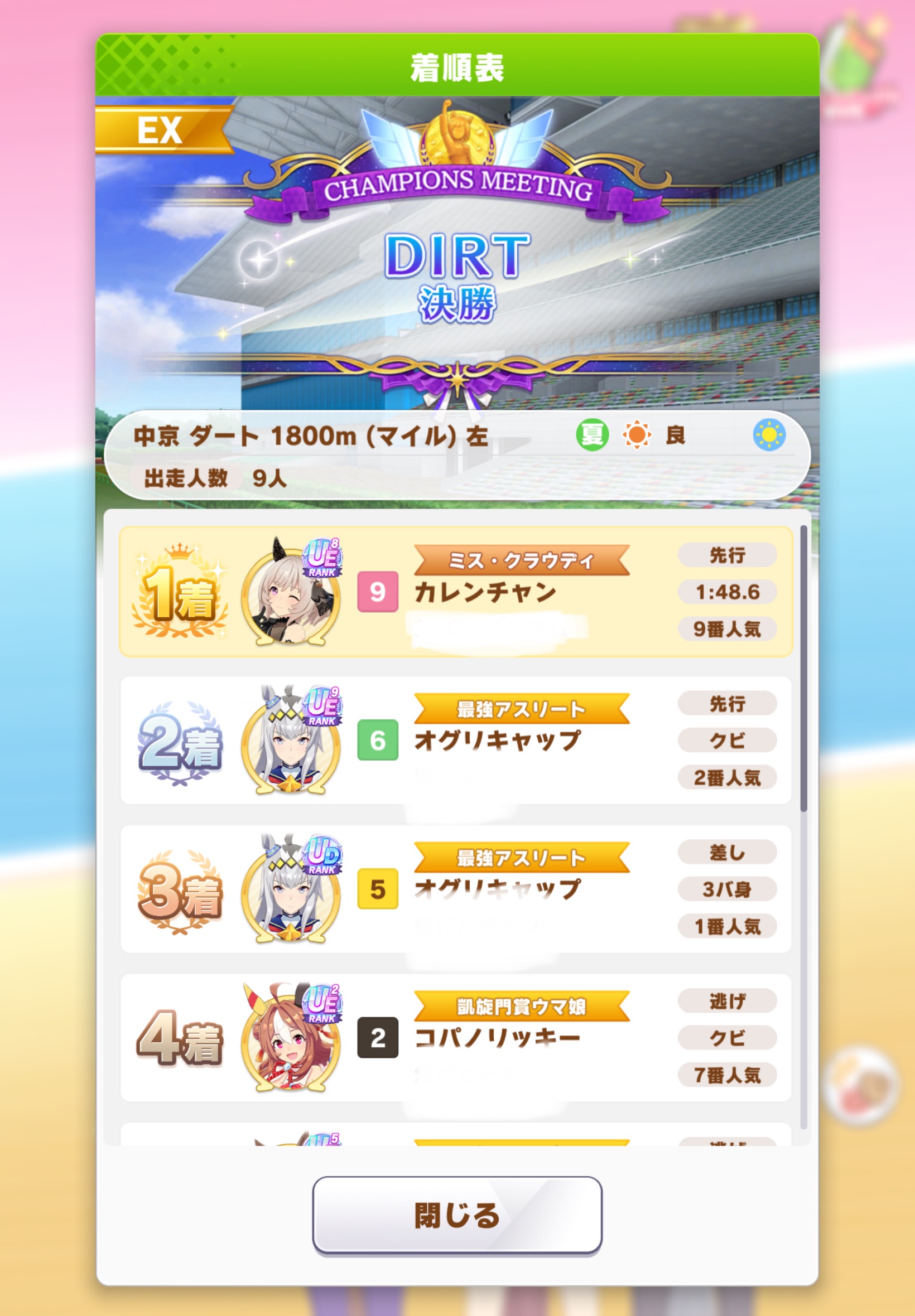This screenshot has width=915, height=1316.
Task: Open カレンチャン 1着 result row
Action: pyautogui.click(x=456, y=592)
